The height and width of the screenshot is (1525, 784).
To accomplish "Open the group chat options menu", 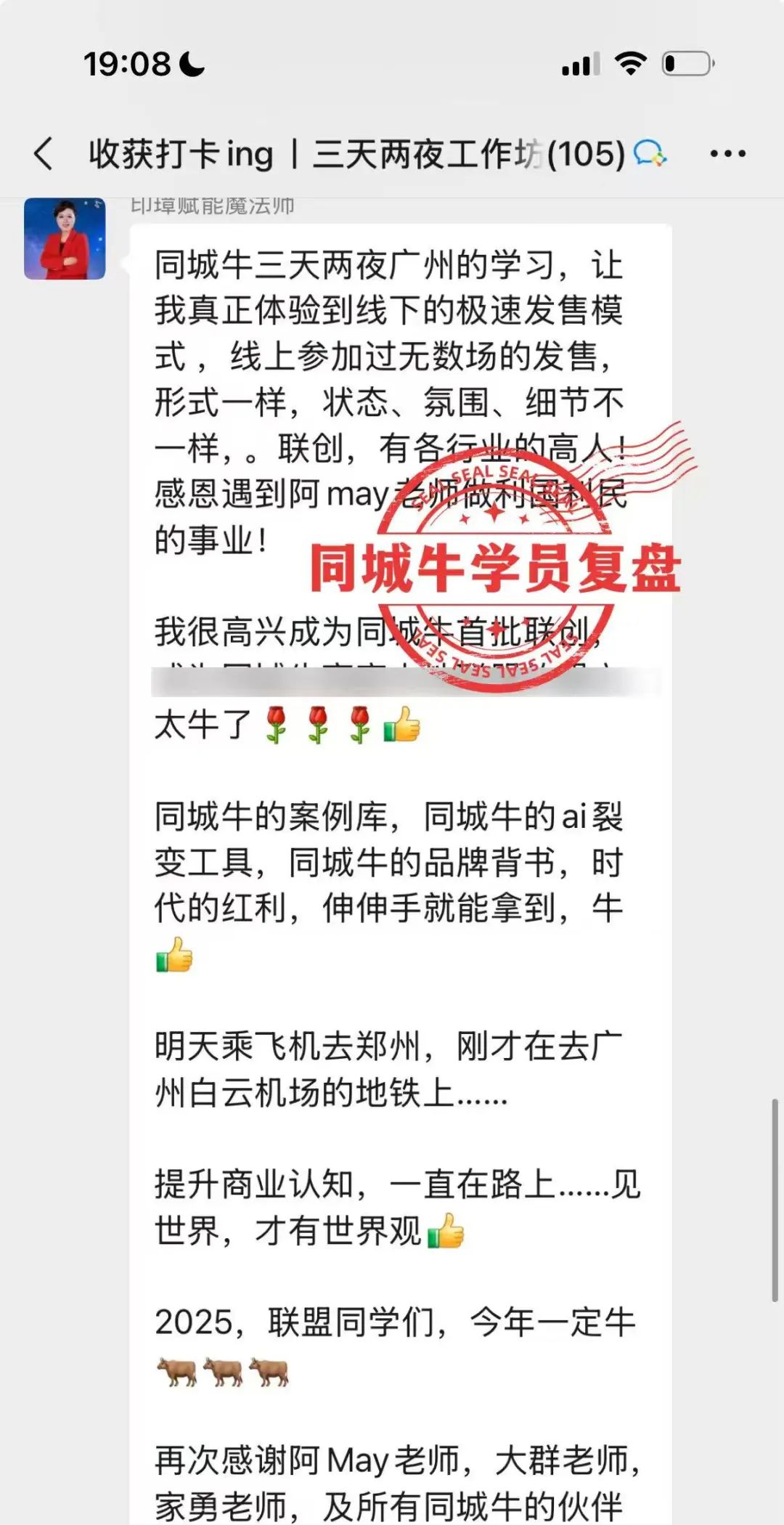I will [727, 154].
